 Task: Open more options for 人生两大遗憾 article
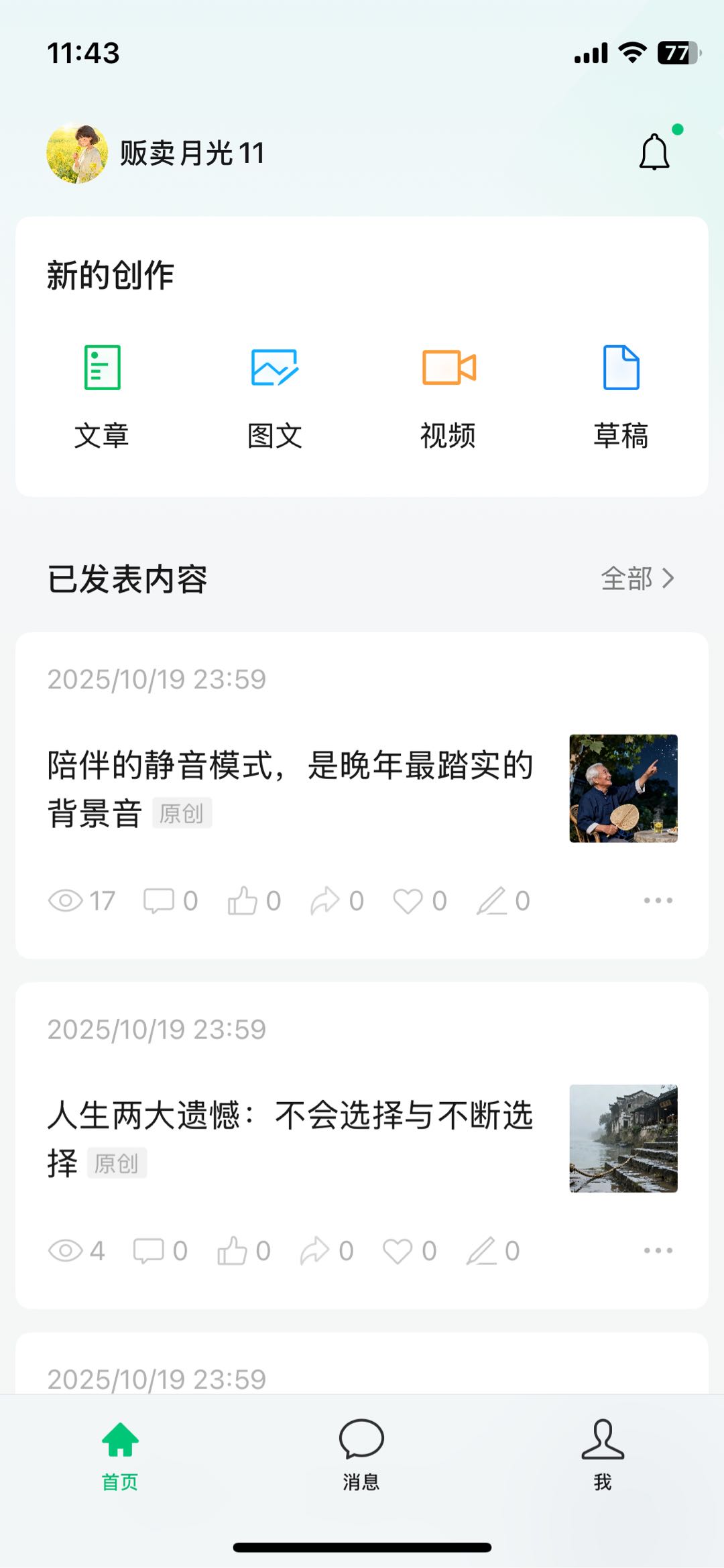[x=658, y=1250]
